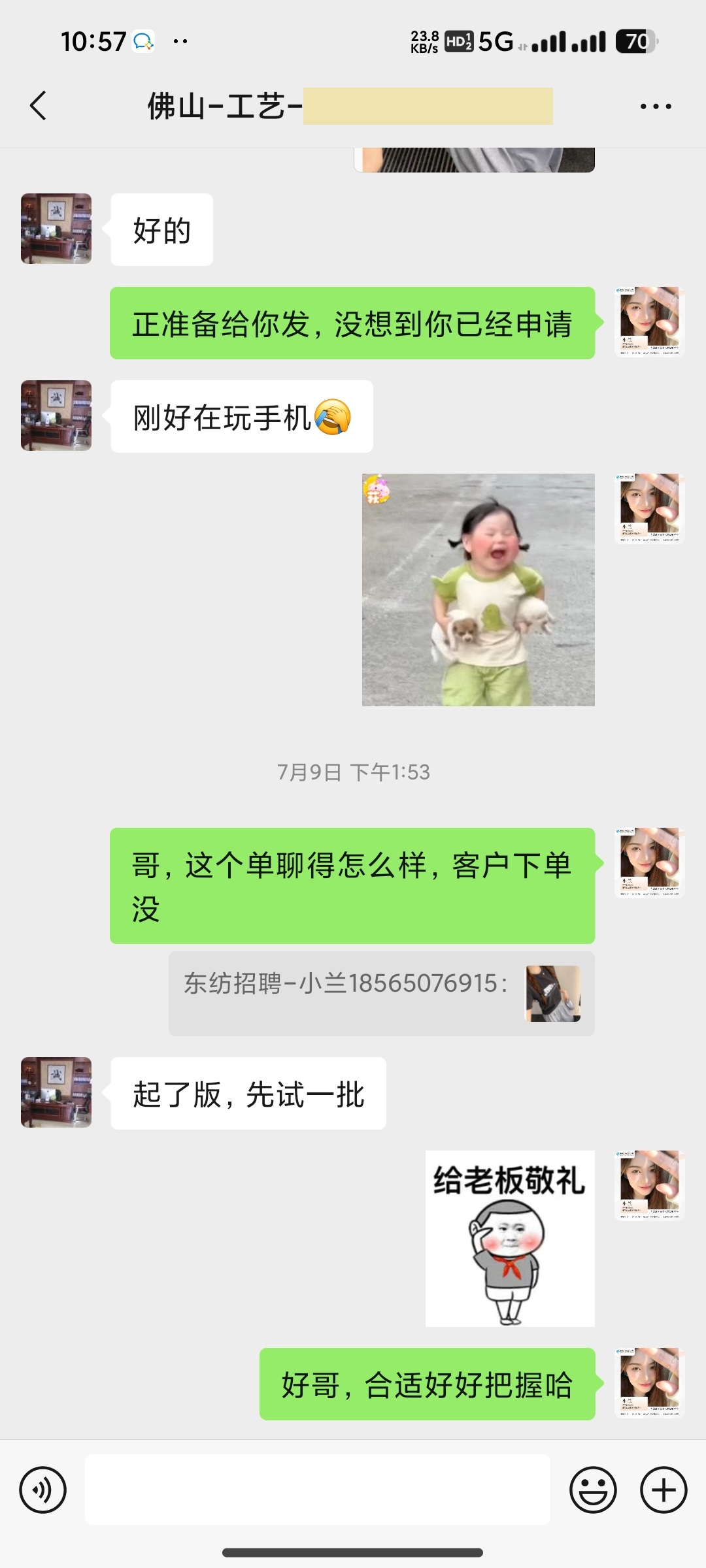View the laughing toddler sticker image
Image resolution: width=706 pixels, height=1568 pixels.
pyautogui.click(x=478, y=589)
